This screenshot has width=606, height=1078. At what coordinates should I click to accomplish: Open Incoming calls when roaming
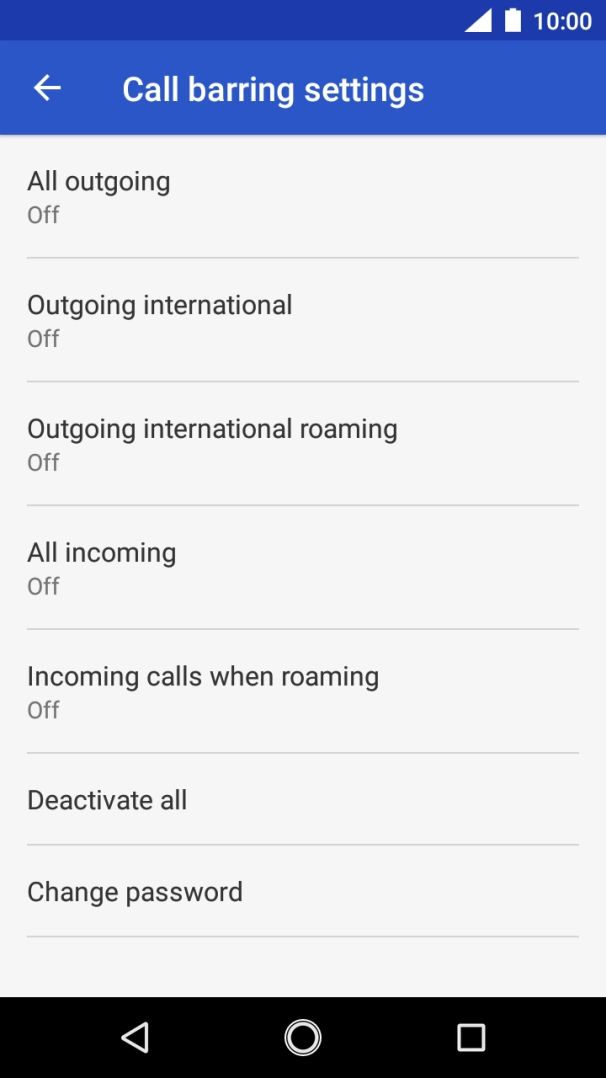pos(302,692)
